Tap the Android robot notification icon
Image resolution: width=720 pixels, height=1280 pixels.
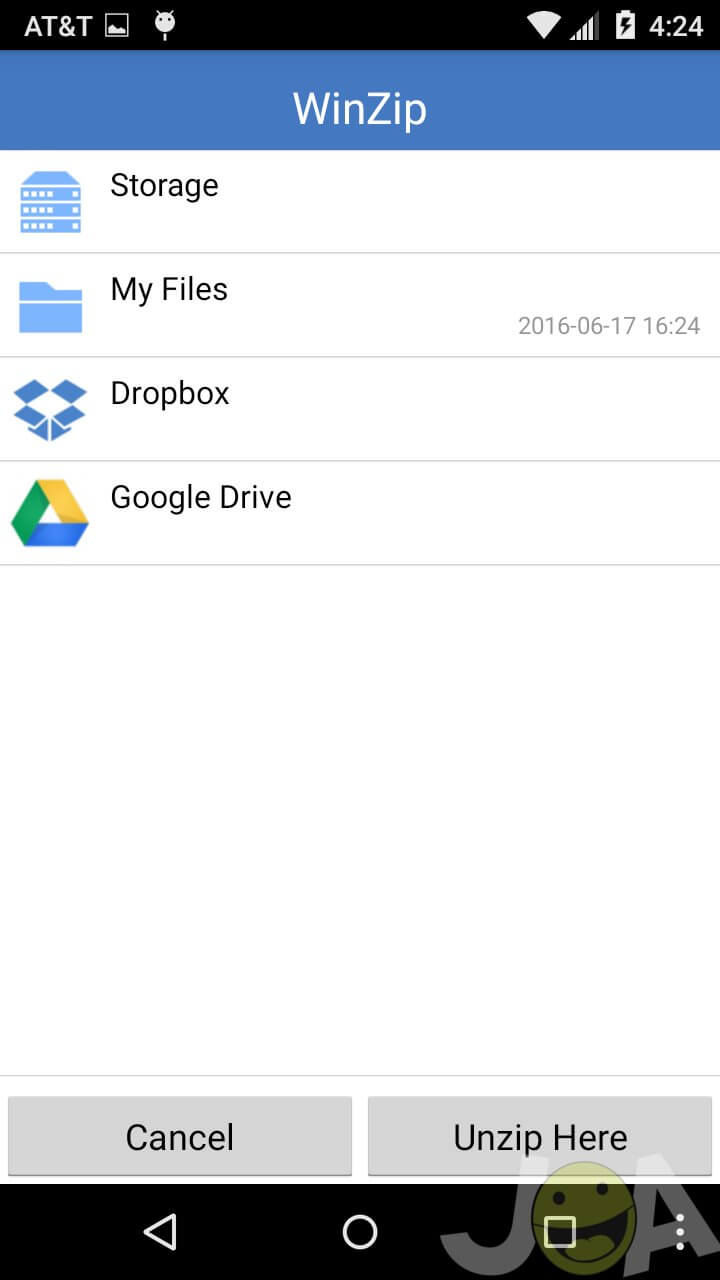[x=166, y=25]
